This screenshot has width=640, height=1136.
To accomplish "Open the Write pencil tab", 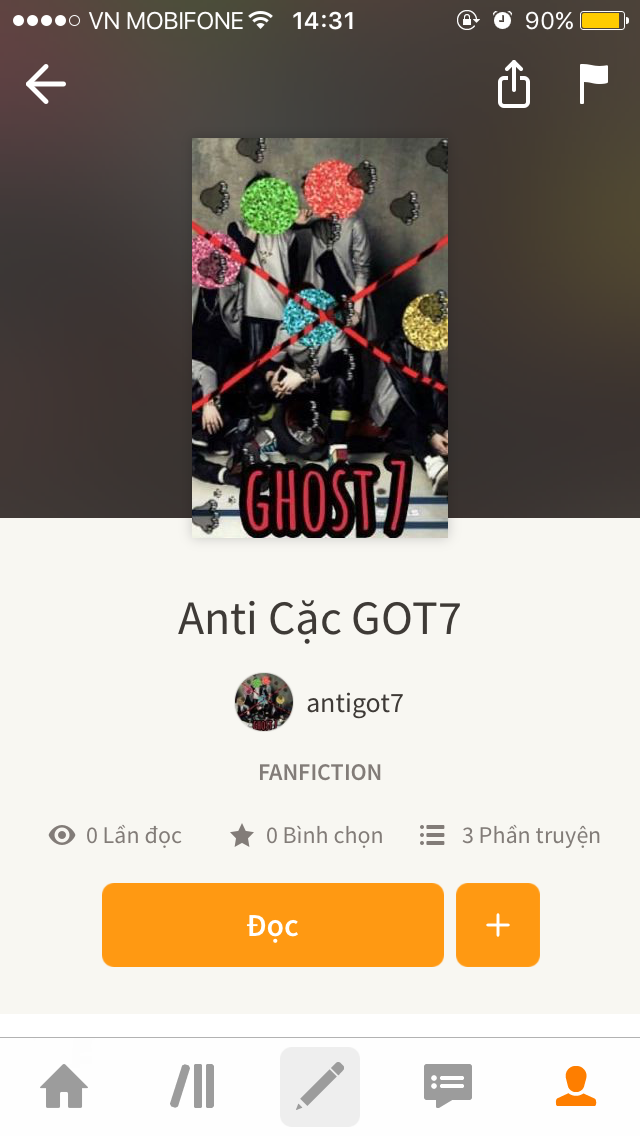I will (320, 1086).
